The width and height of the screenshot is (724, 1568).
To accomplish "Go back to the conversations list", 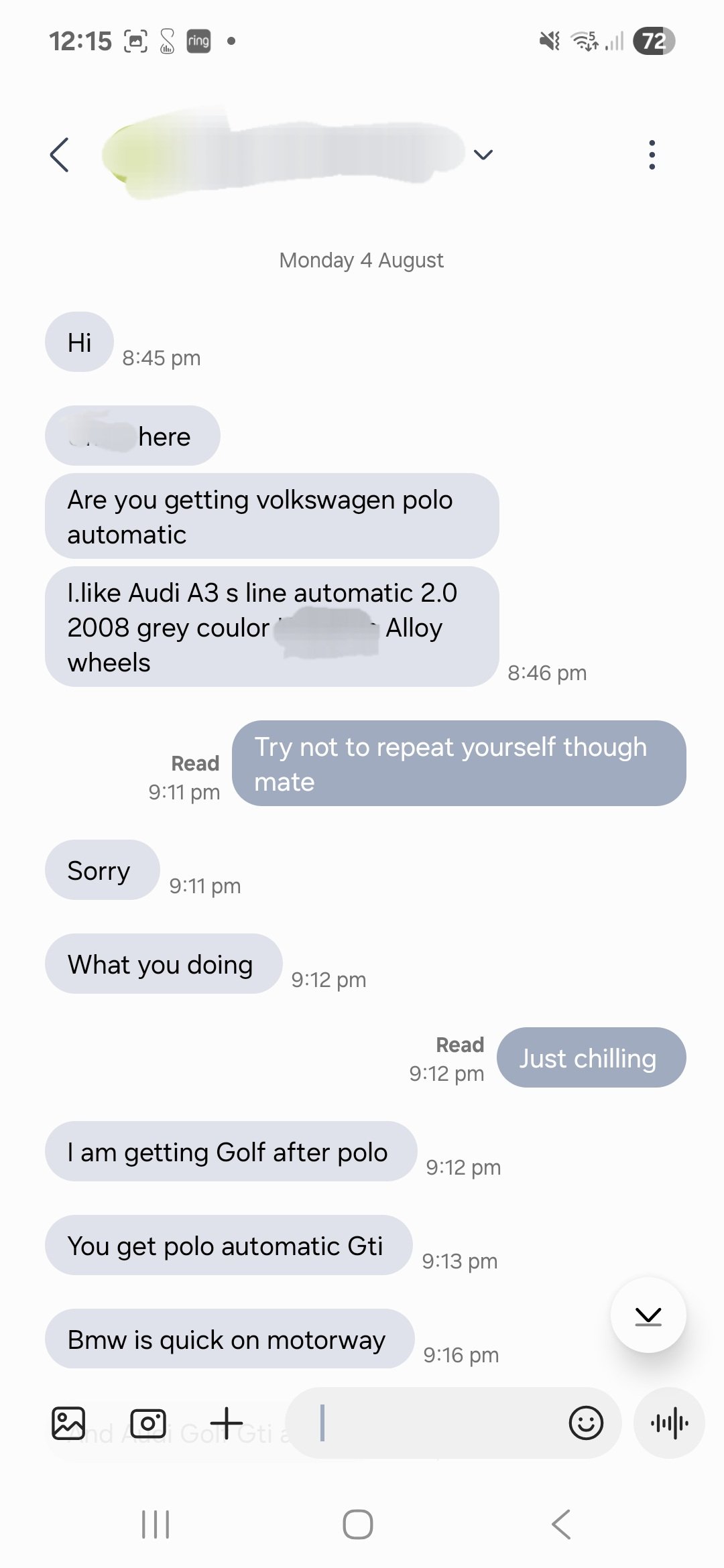I will click(60, 155).
